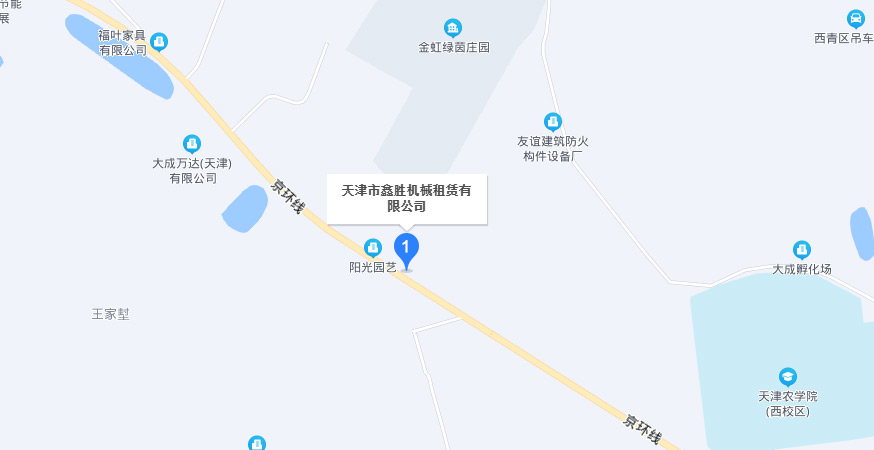Open the 天津市鑫胜机械租赁有限公司 info label

click(x=406, y=198)
